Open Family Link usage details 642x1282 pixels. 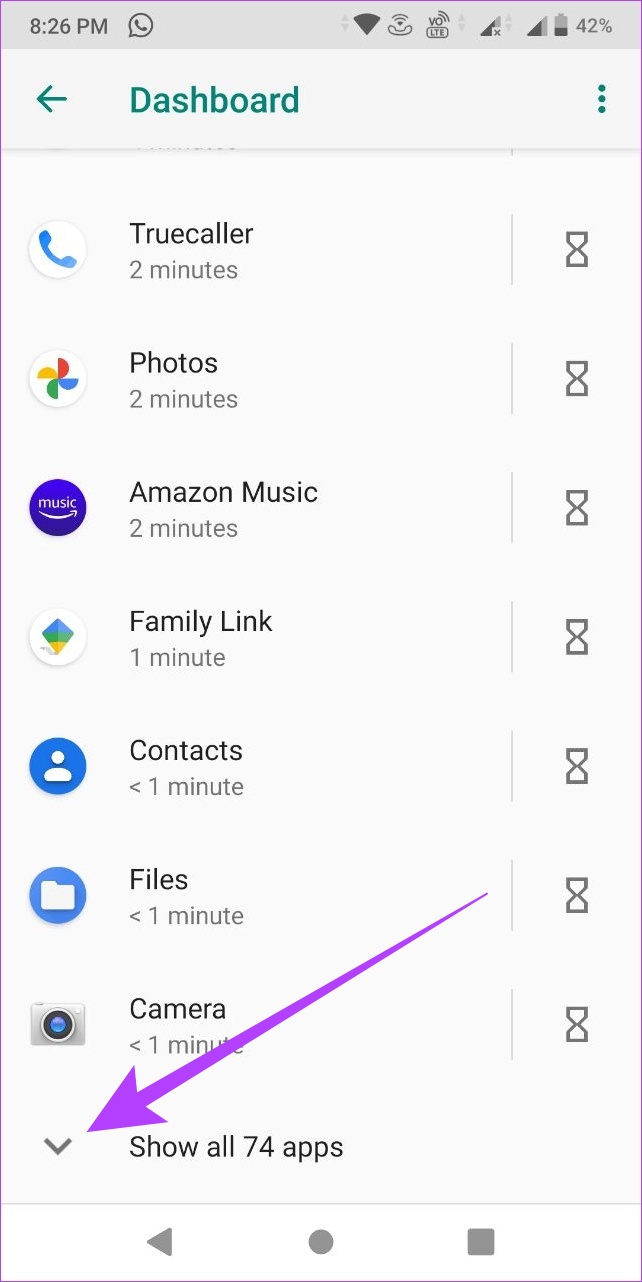click(x=256, y=637)
